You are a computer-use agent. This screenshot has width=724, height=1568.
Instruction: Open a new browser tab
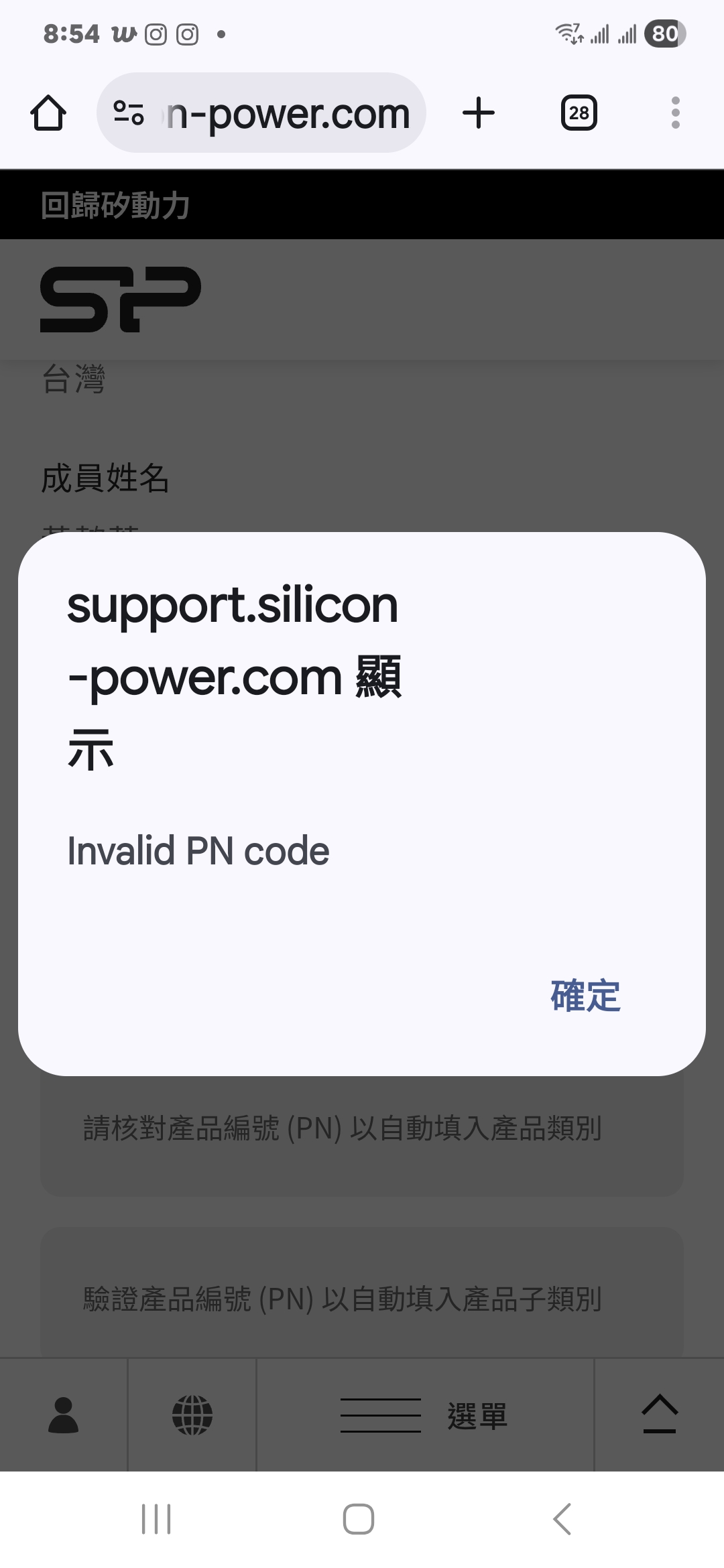[x=479, y=113]
